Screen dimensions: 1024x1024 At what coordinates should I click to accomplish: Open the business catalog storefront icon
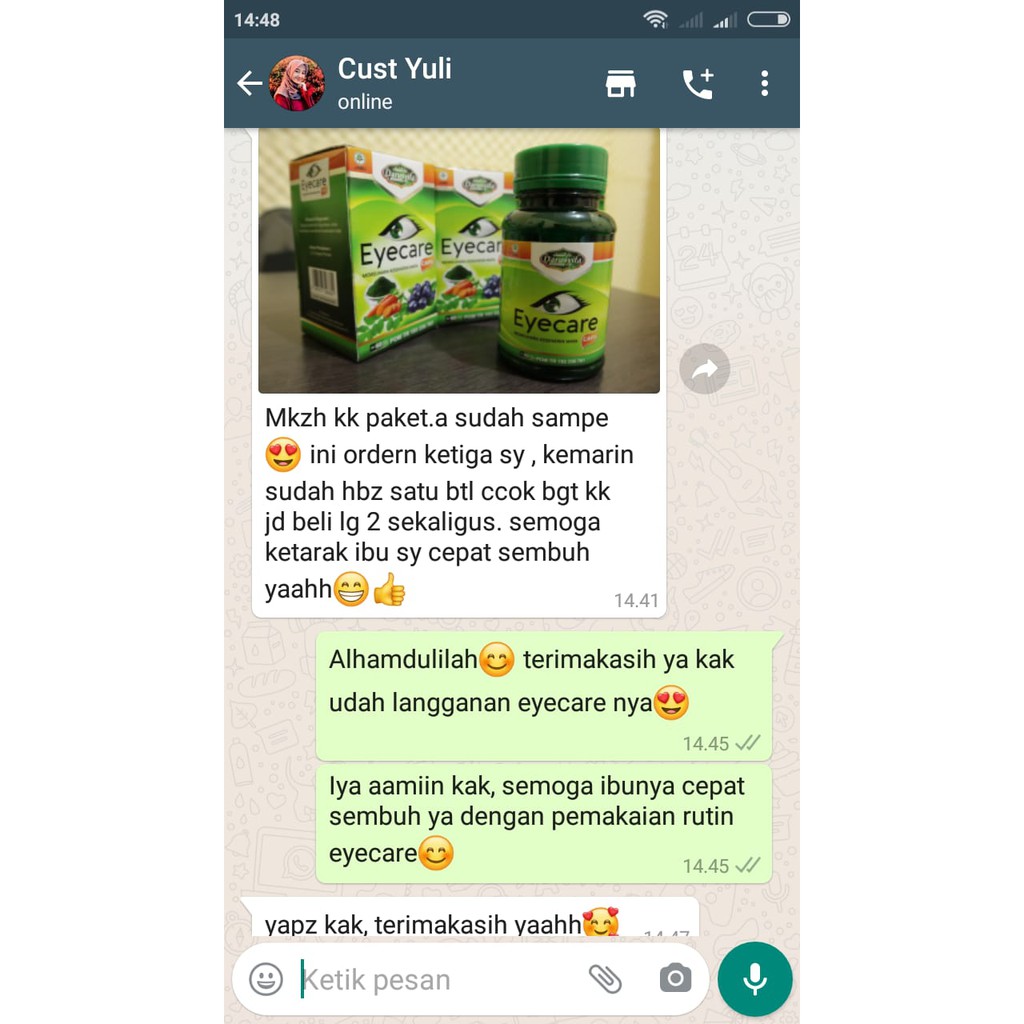[x=621, y=84]
